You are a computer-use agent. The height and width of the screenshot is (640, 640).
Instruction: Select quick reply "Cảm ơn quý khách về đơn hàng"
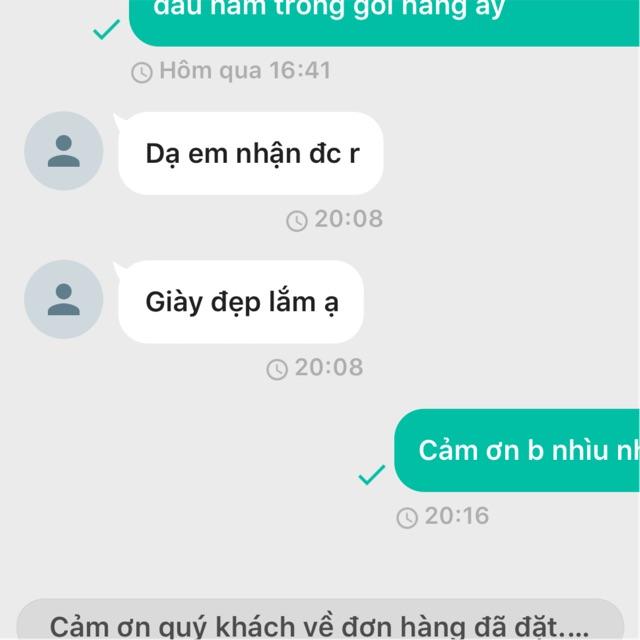pyautogui.click(x=320, y=619)
